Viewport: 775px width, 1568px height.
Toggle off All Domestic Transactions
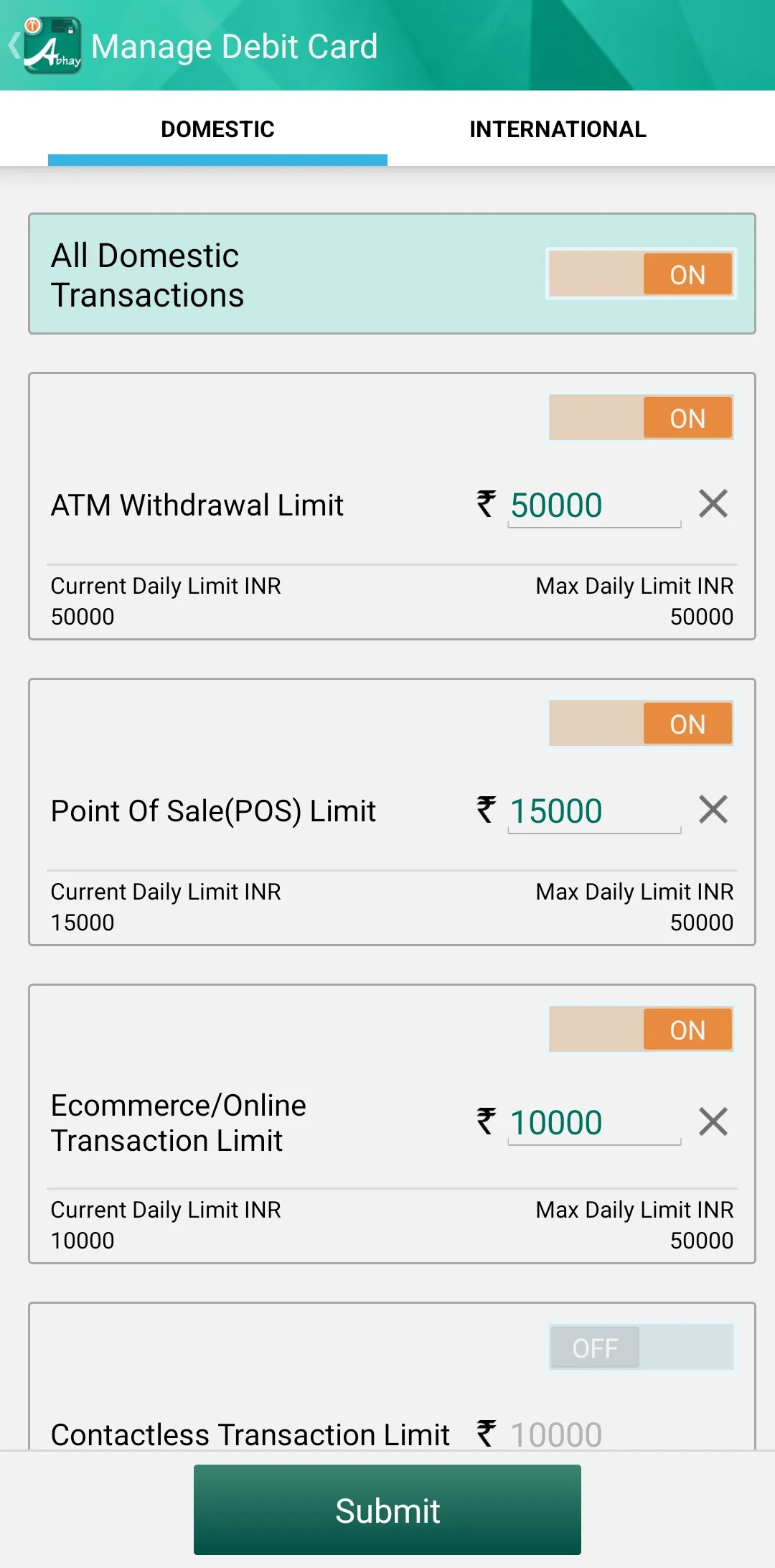click(641, 274)
